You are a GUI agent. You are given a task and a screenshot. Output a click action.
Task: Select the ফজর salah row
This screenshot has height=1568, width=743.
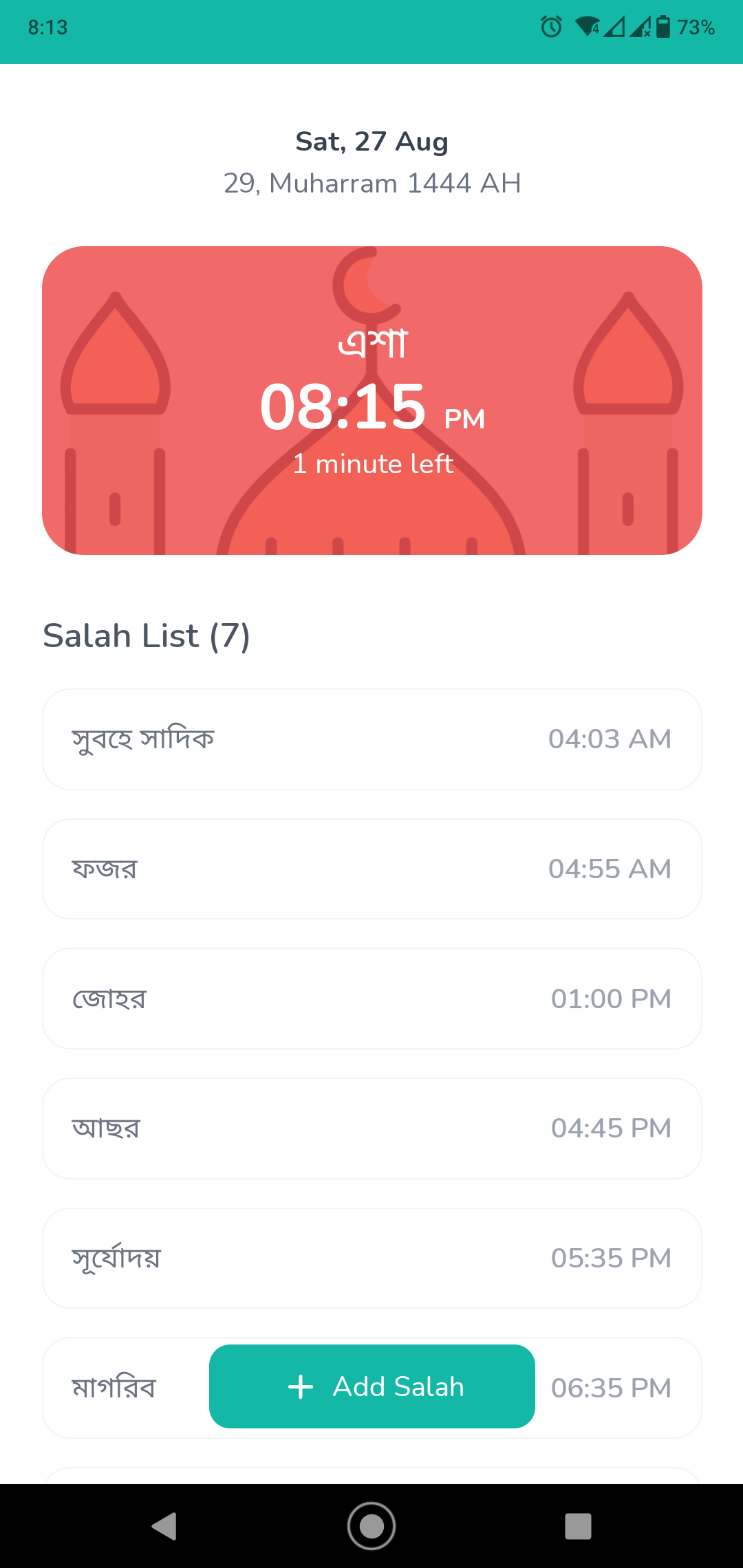[371, 869]
